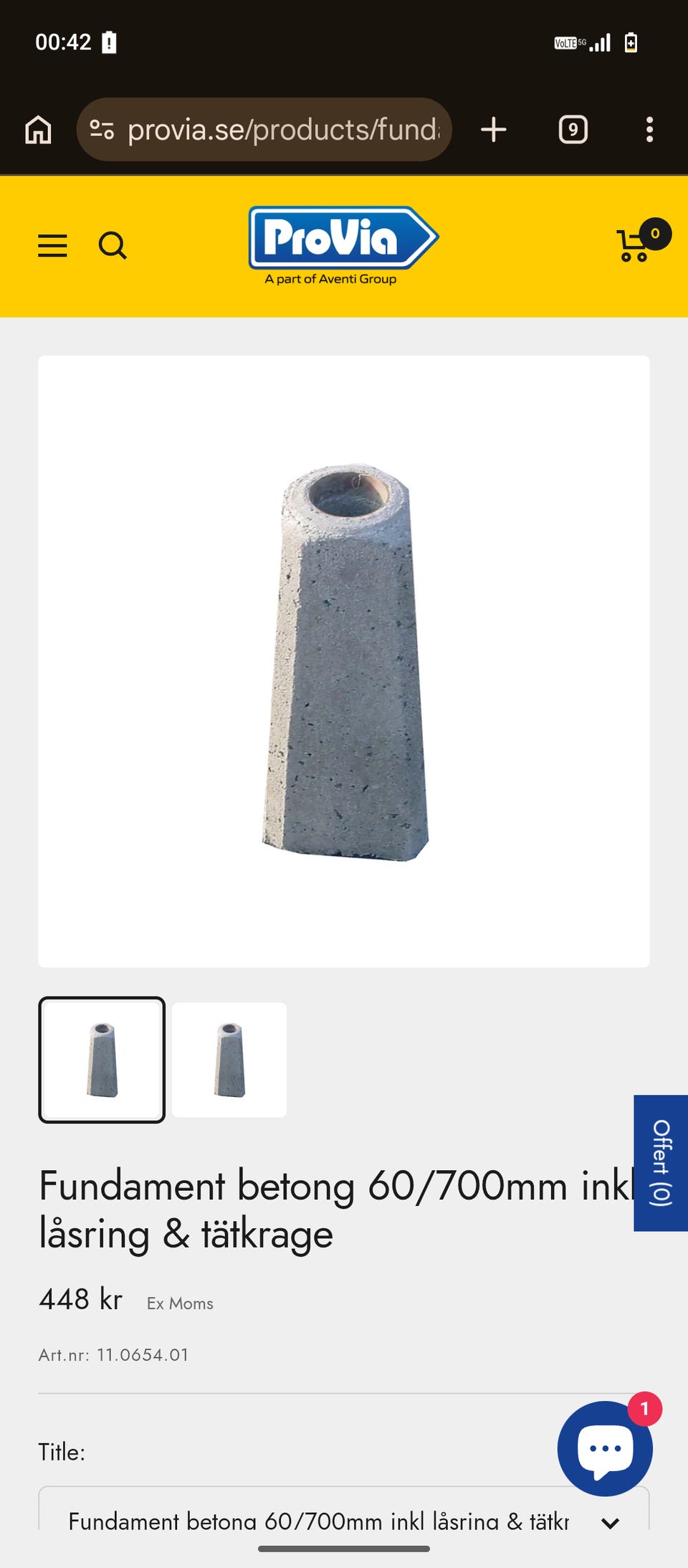The width and height of the screenshot is (688, 1568).
Task: Open the browser tab switcher
Action: 573,130
